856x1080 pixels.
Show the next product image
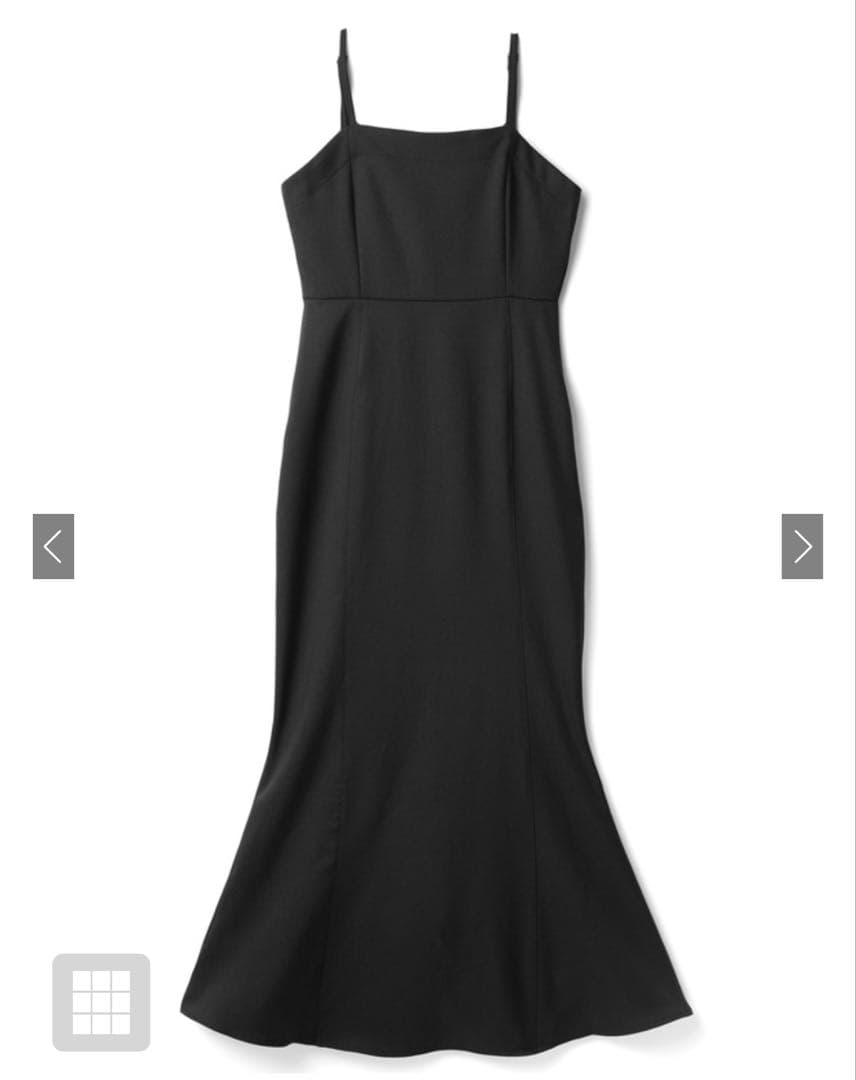click(802, 546)
